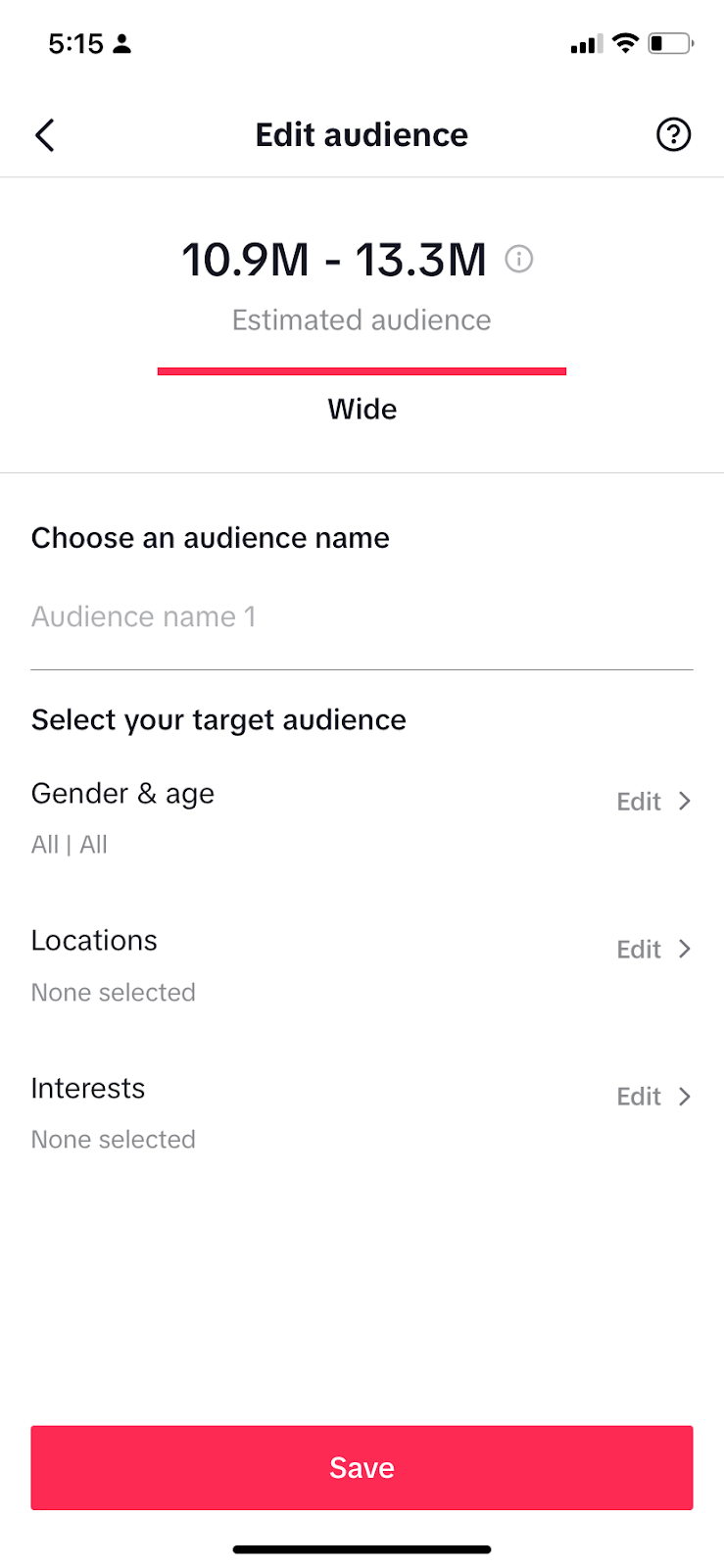This screenshot has height=1568, width=724.
Task: Edit Gender & age targeting
Action: point(653,802)
